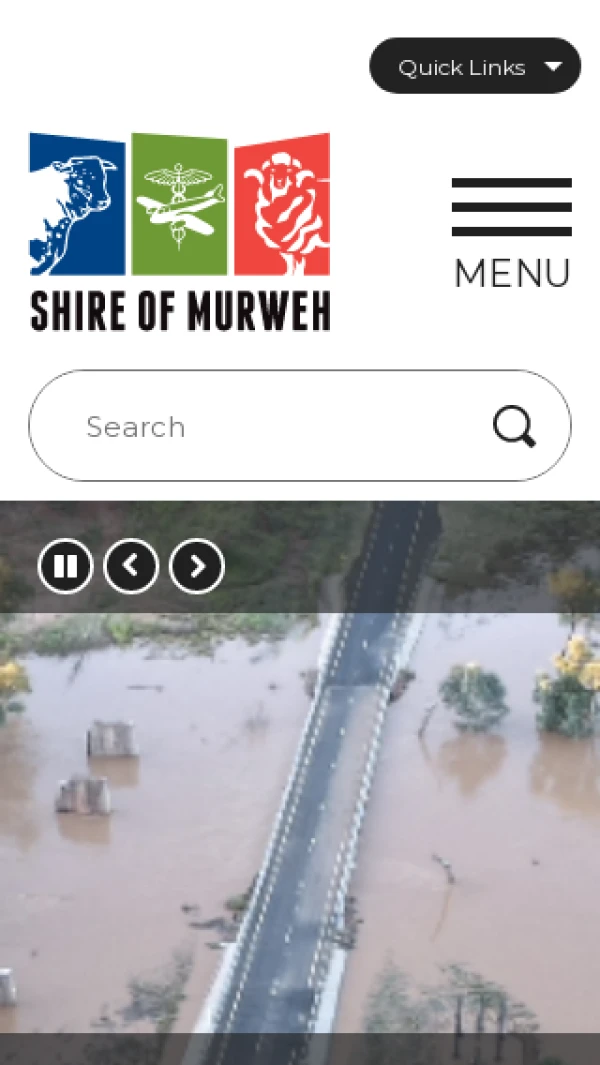Go to the previous slide
Screen dimensions: 600x1065
[131, 567]
